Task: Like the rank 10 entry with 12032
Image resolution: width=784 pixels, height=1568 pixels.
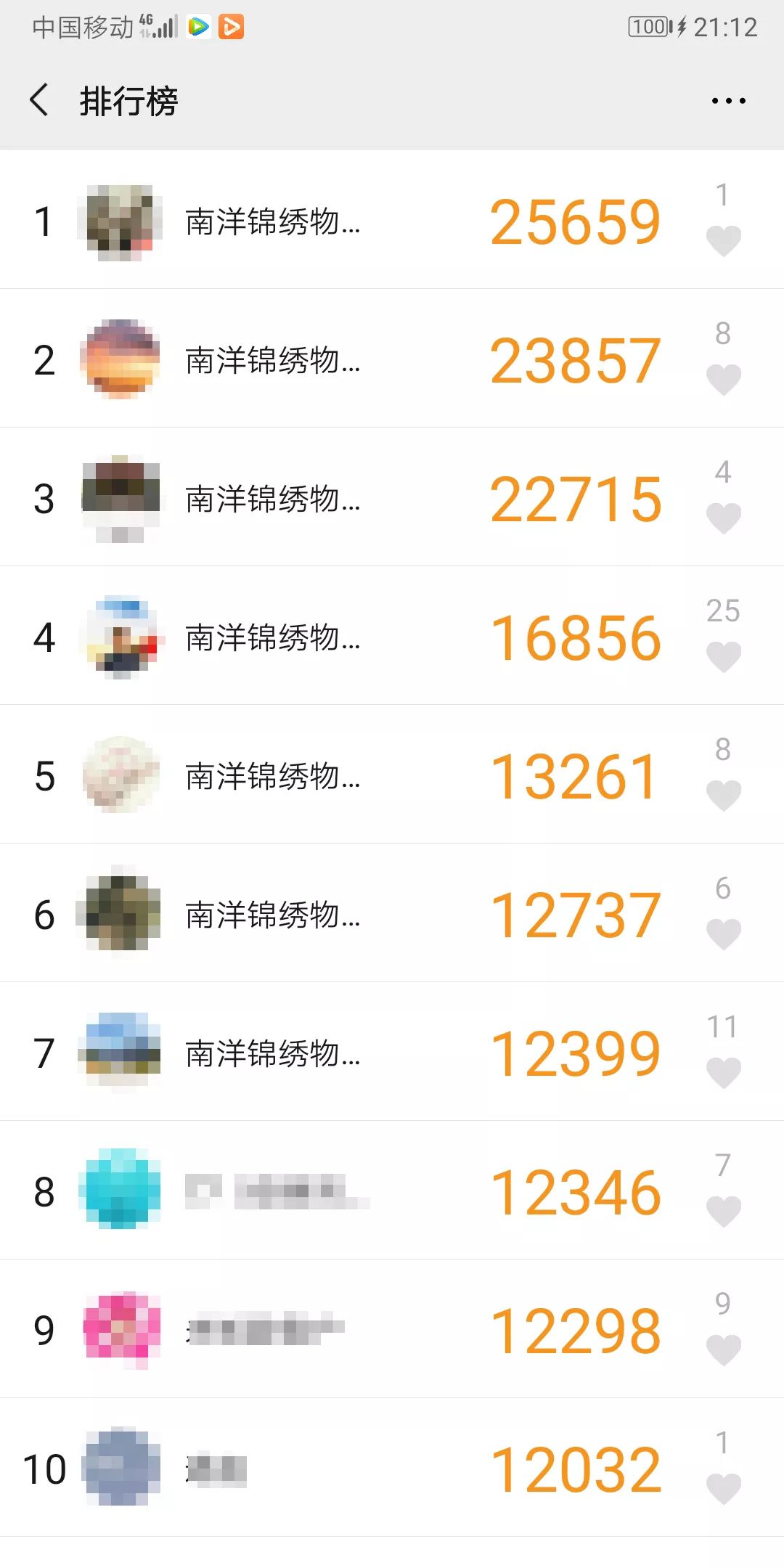Action: 723,1488
